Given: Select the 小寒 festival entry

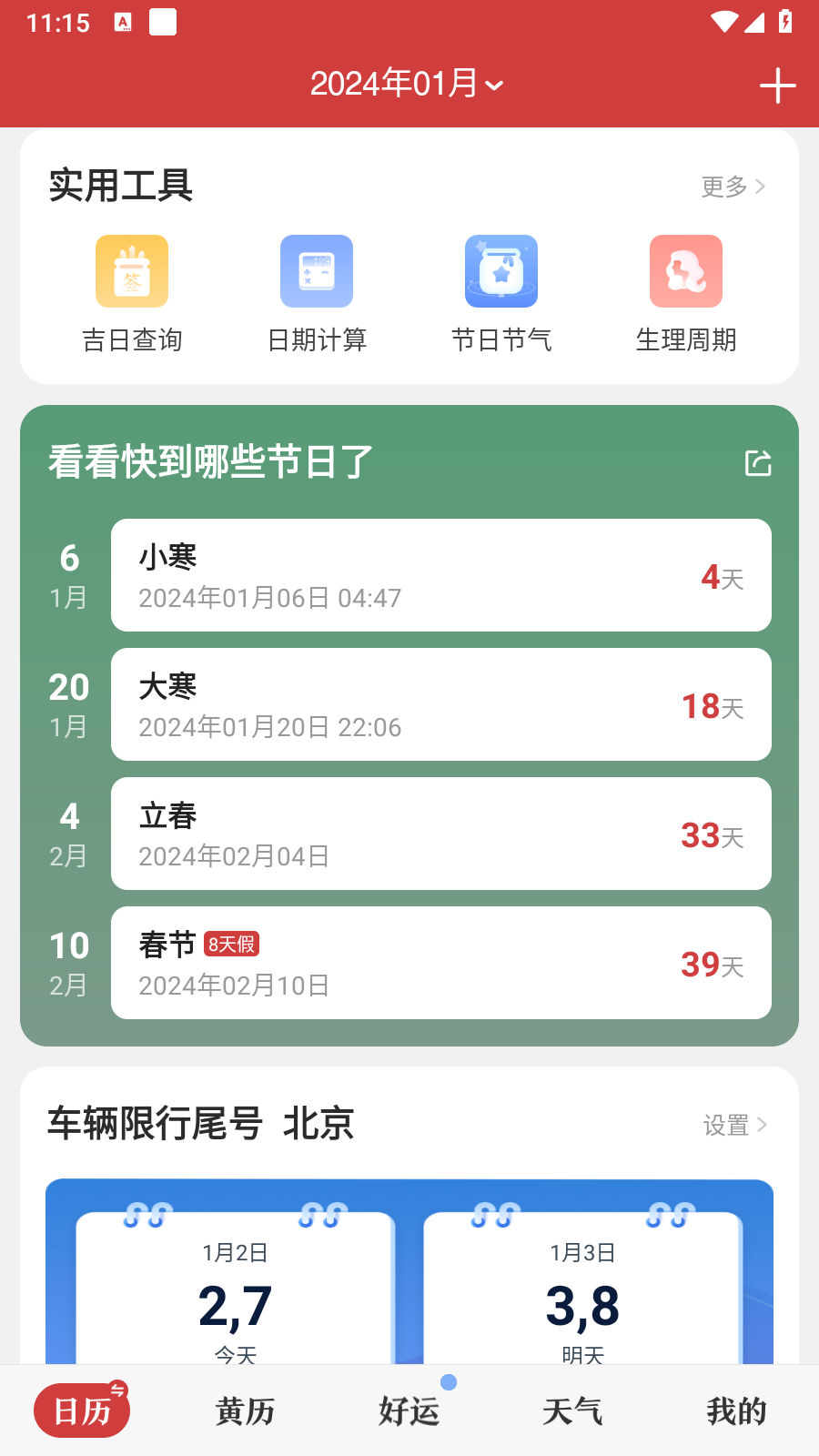Looking at the screenshot, I should pyautogui.click(x=440, y=574).
